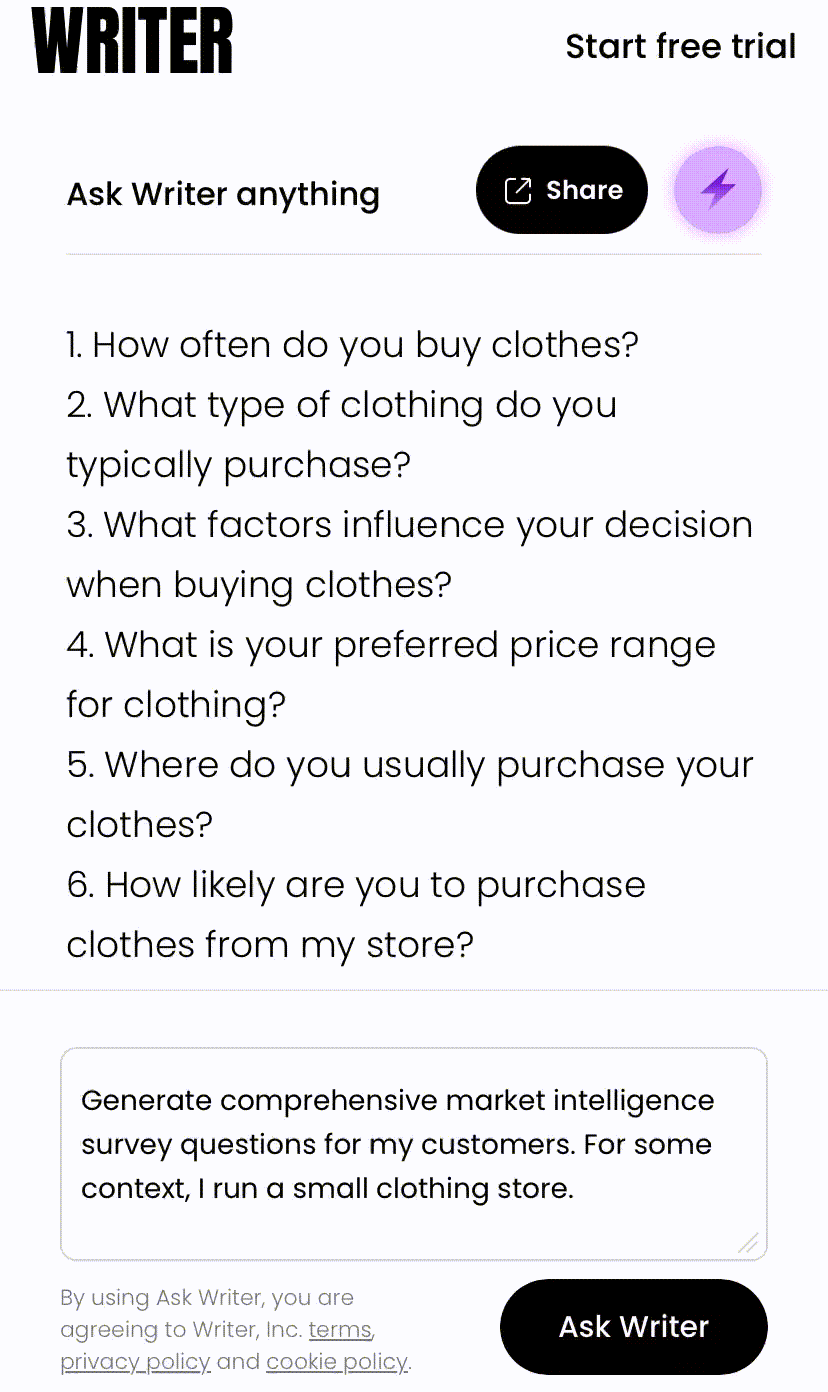Tap the purple lightning bolt icon
This screenshot has width=828, height=1392.
click(717, 190)
